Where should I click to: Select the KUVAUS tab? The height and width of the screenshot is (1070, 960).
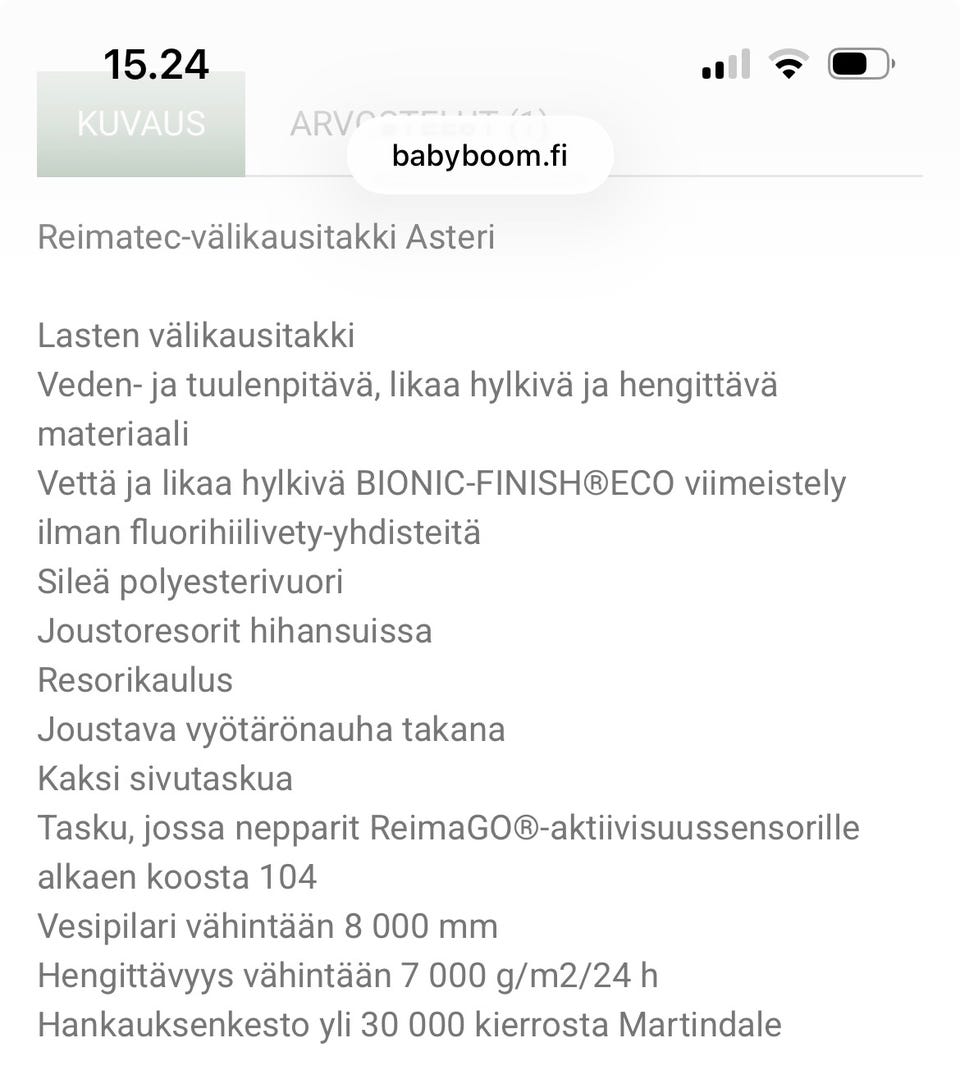(140, 124)
